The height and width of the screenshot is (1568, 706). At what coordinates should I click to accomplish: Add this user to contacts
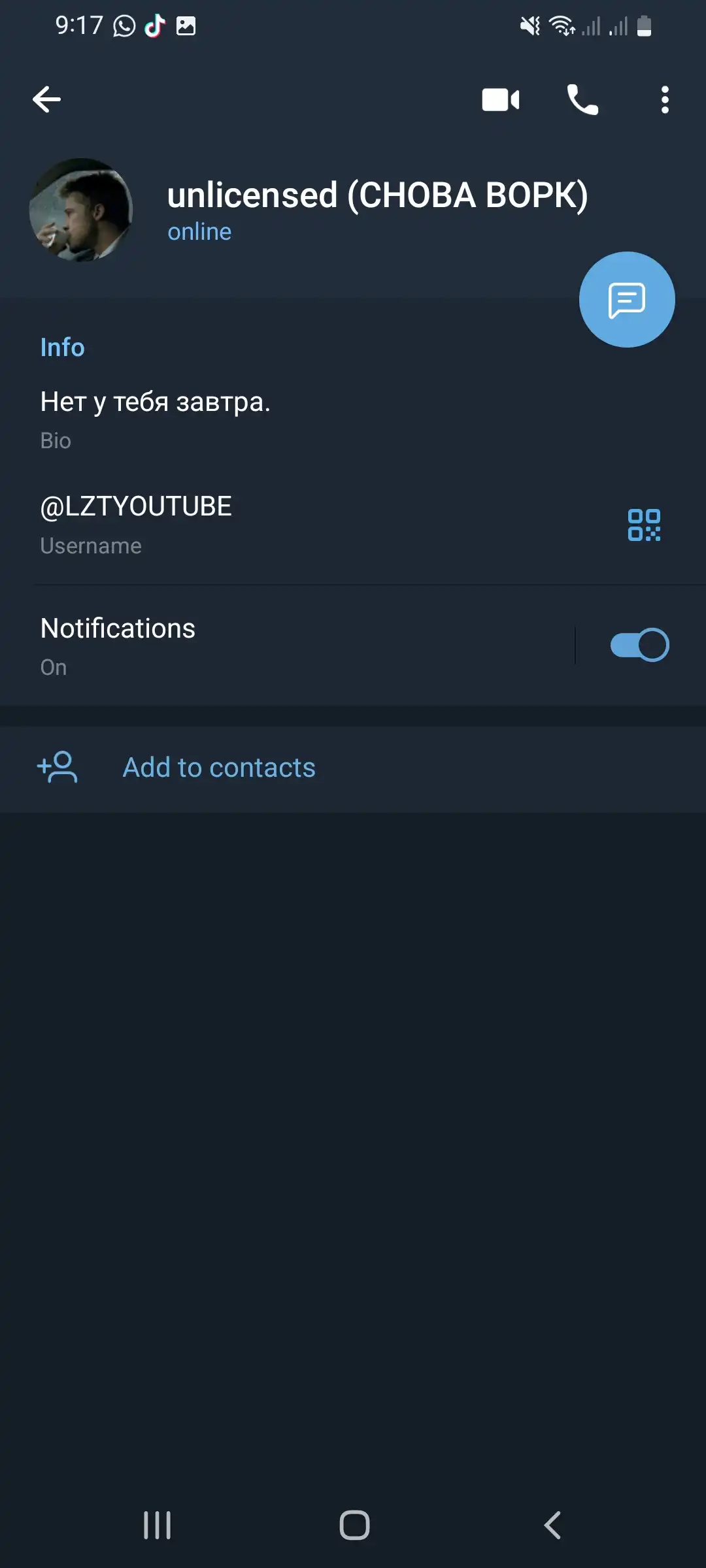(353, 768)
